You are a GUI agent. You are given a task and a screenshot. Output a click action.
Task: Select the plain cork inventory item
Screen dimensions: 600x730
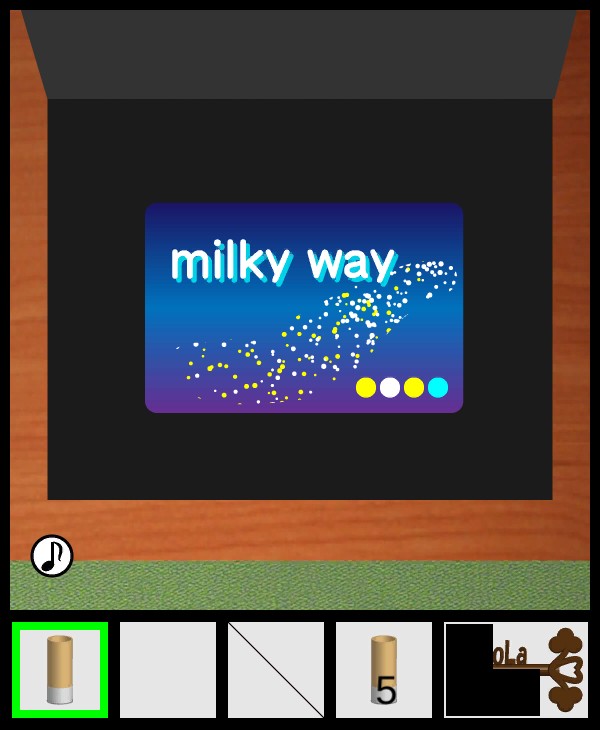click(60, 670)
